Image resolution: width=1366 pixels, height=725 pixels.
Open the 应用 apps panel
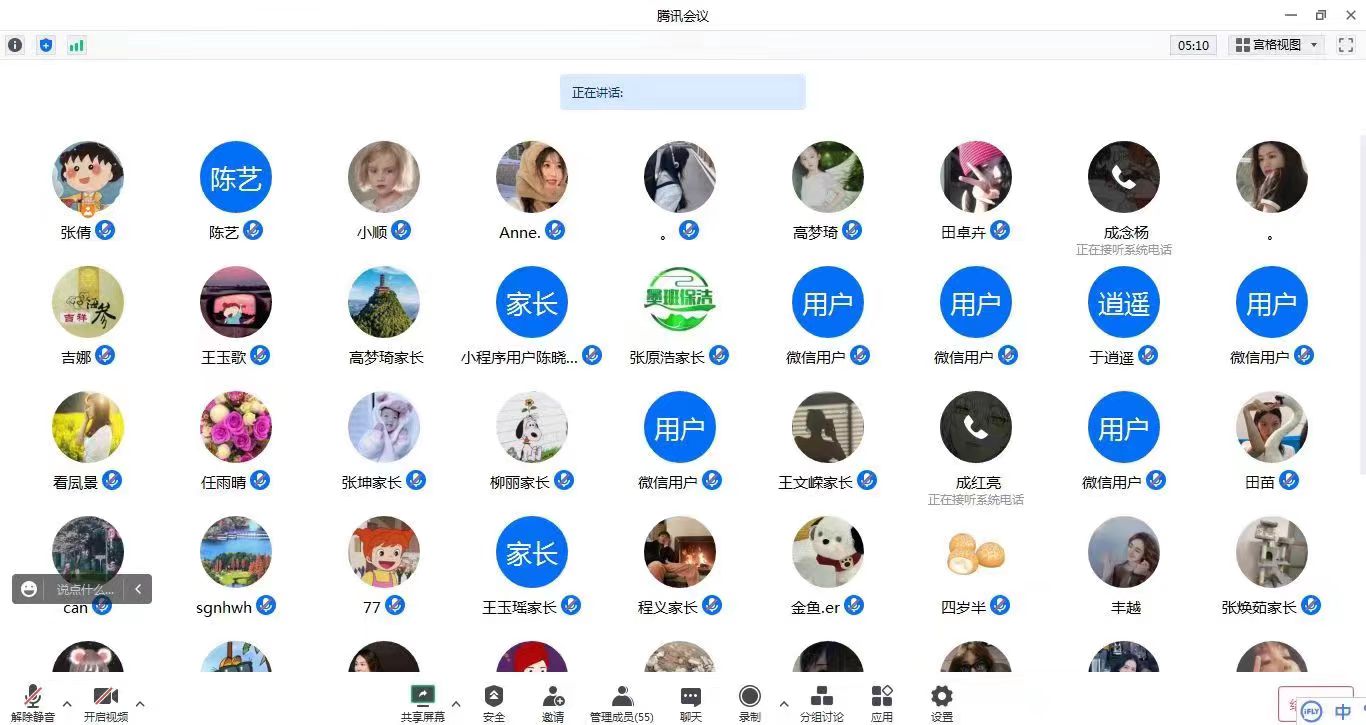click(x=881, y=703)
